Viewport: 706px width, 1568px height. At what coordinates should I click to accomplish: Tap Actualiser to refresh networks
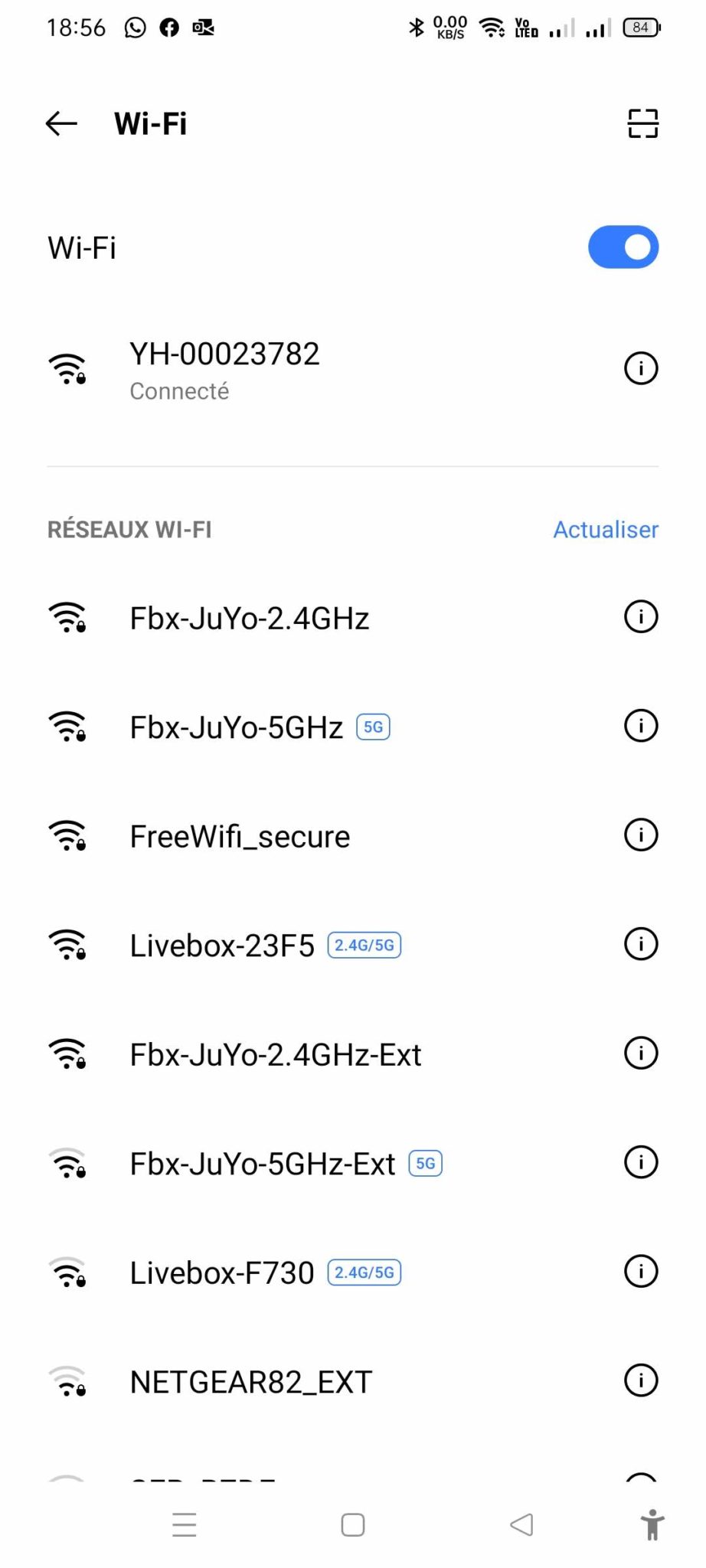point(606,530)
